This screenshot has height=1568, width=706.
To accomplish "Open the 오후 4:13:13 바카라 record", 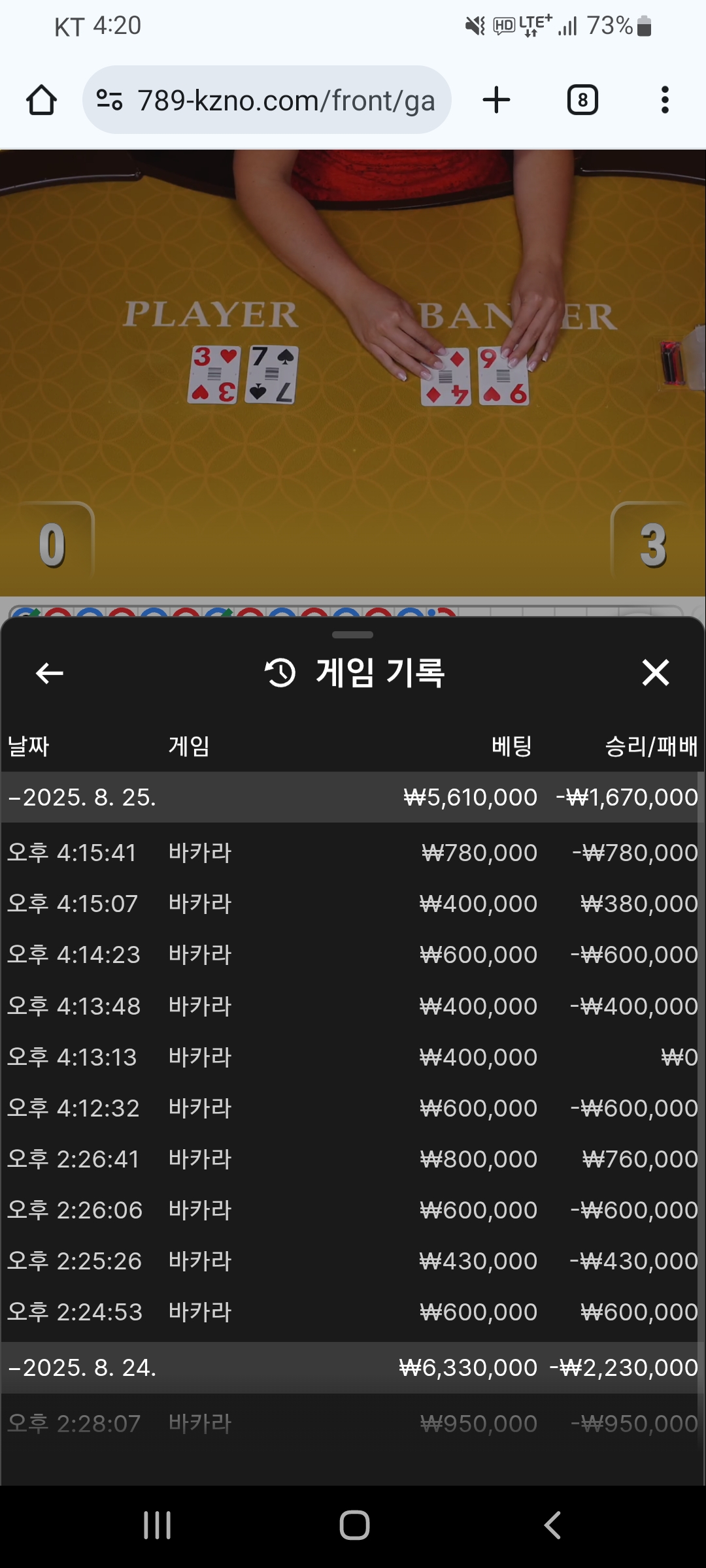I will pos(353,1057).
